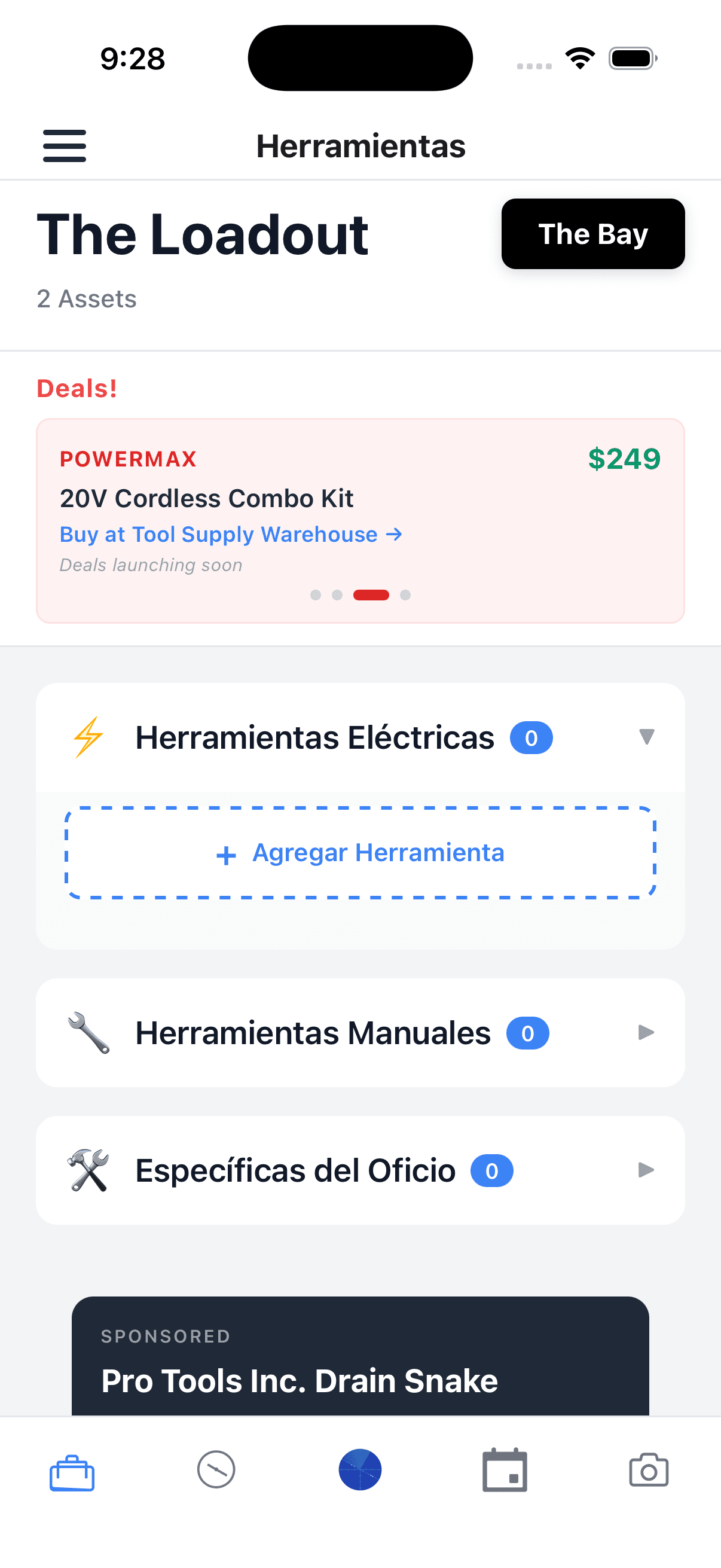Tap Agregar Herramienta
This screenshot has width=721, height=1568.
[x=360, y=852]
